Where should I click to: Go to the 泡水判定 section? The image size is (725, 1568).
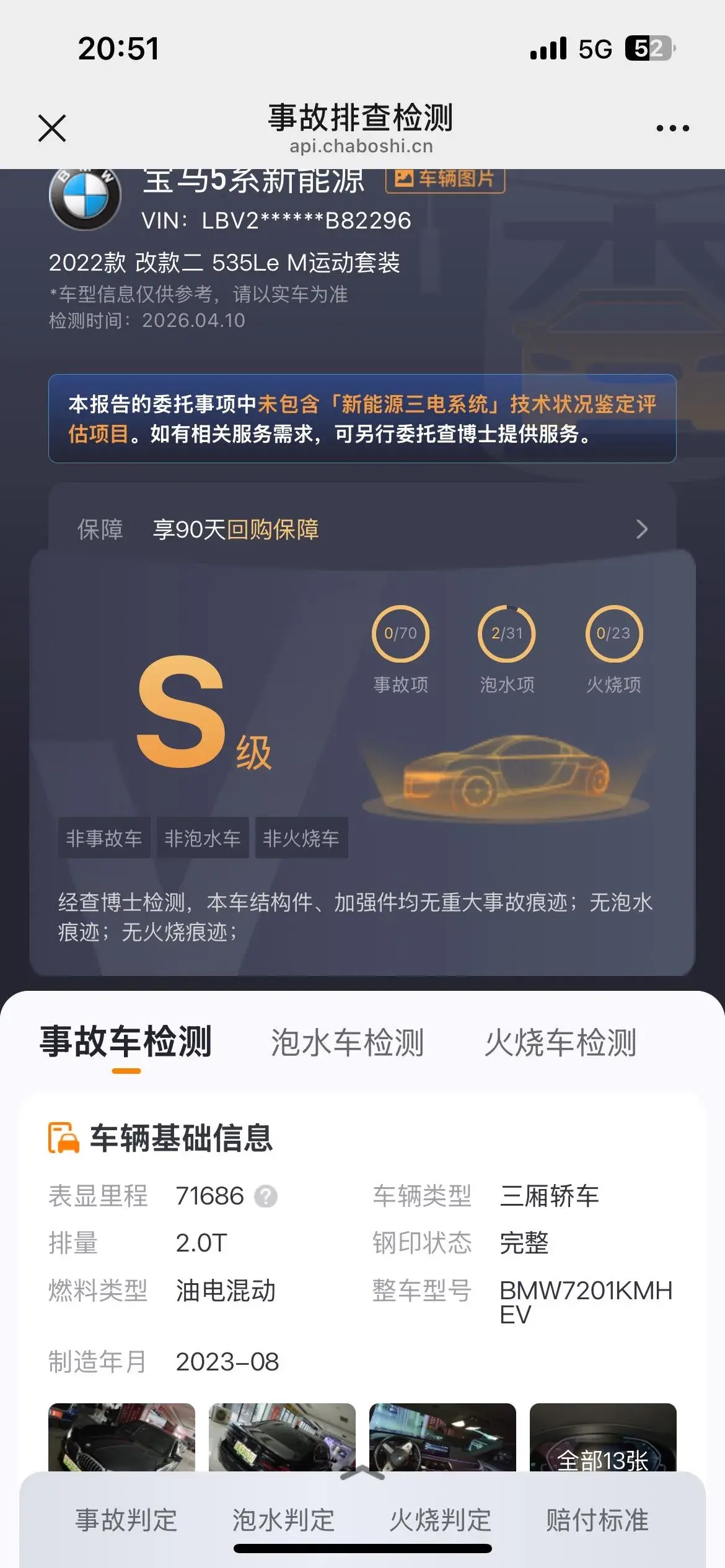(283, 1520)
